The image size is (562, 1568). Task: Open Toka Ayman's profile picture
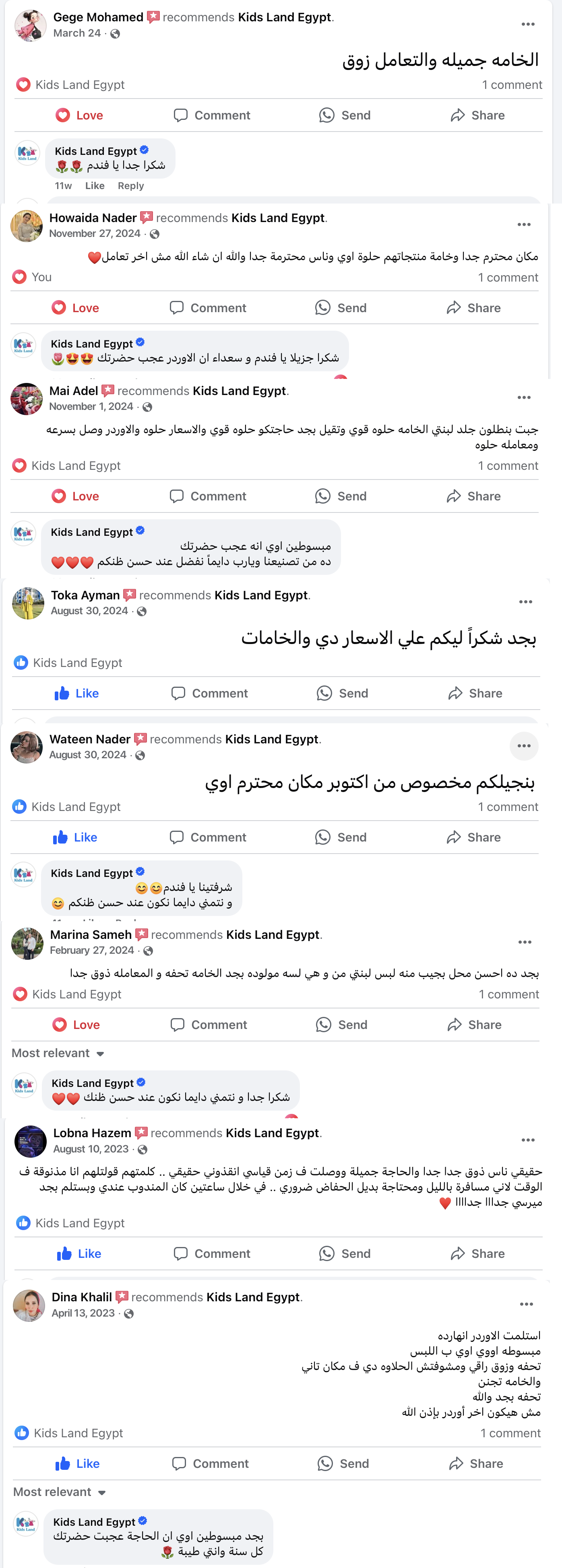tap(28, 603)
